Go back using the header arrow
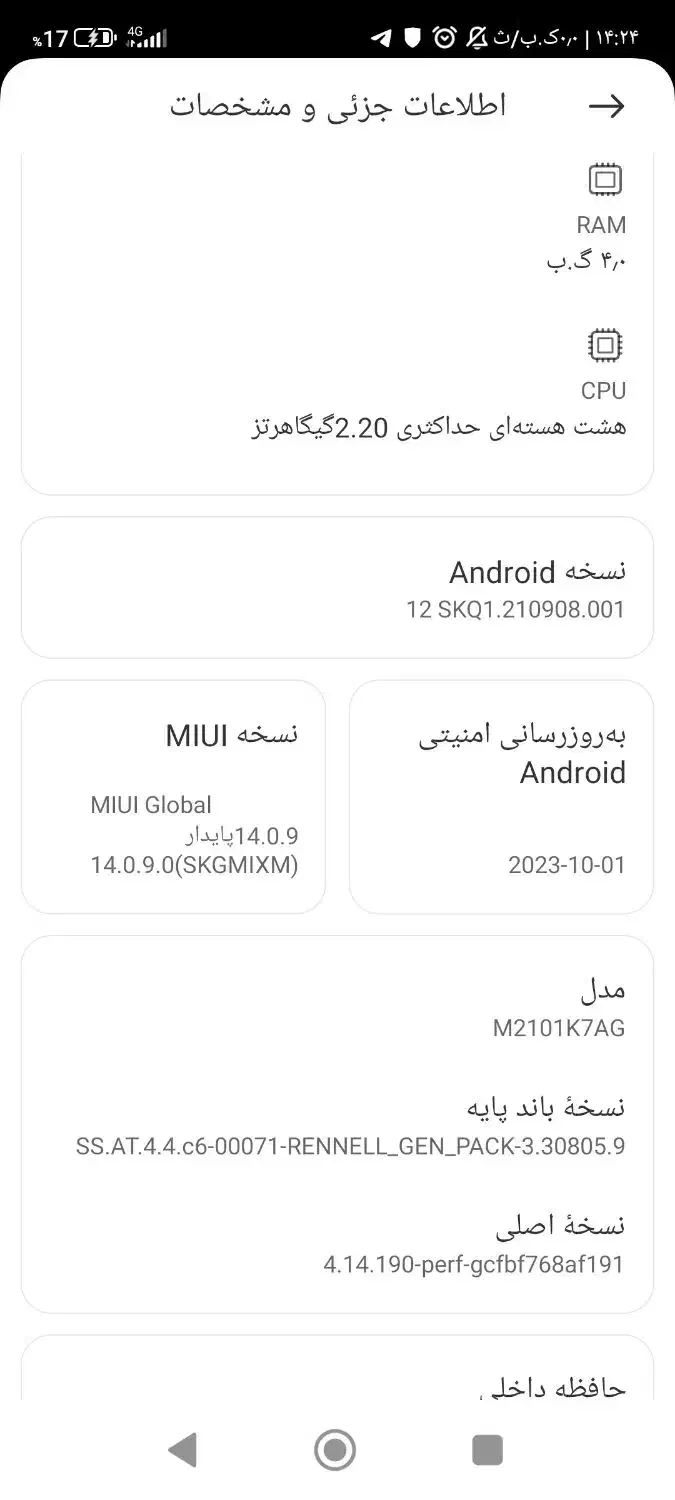Screen dimensions: 675x1500 point(606,107)
